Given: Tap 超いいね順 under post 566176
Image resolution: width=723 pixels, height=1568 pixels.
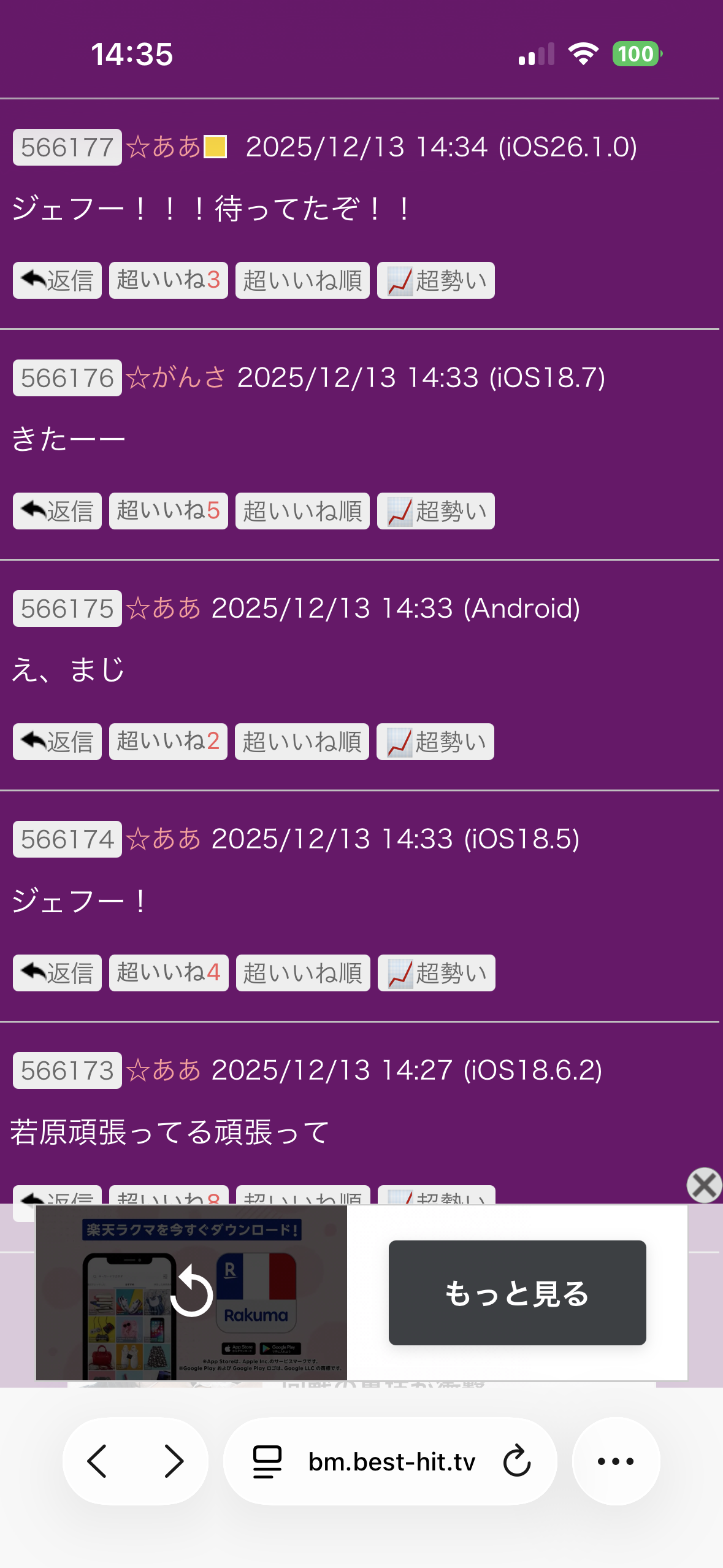Looking at the screenshot, I should [302, 512].
